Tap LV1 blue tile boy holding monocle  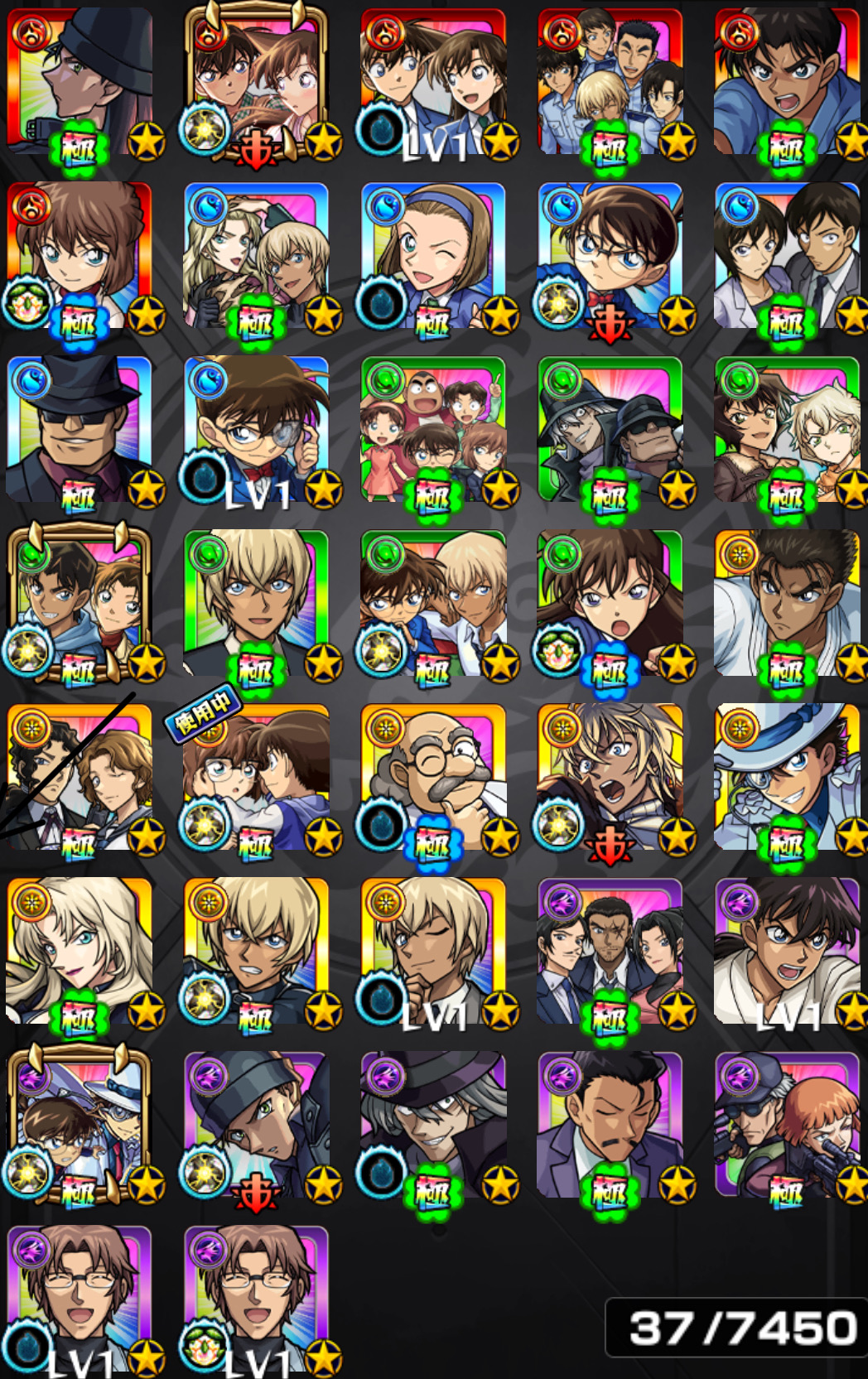[x=255, y=431]
